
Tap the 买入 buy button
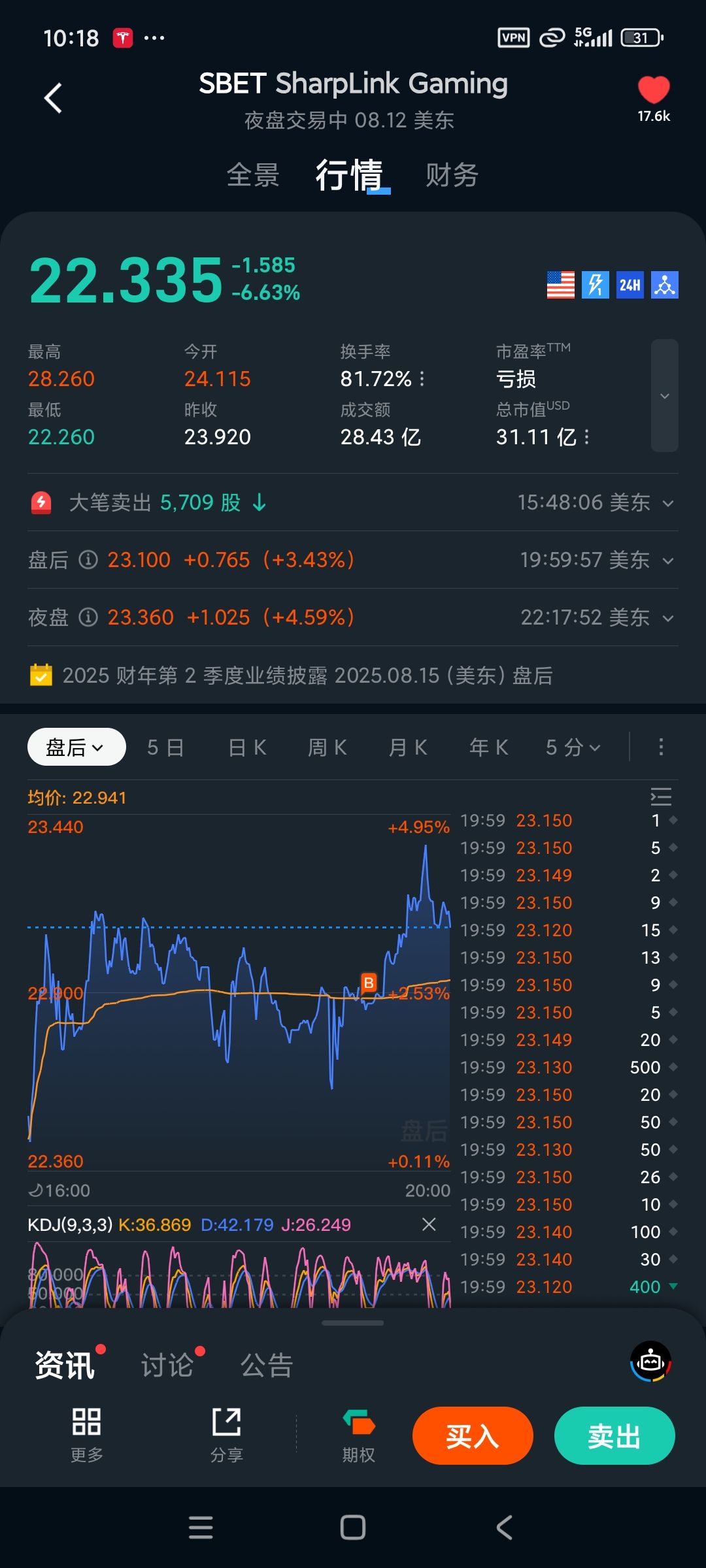473,1436
